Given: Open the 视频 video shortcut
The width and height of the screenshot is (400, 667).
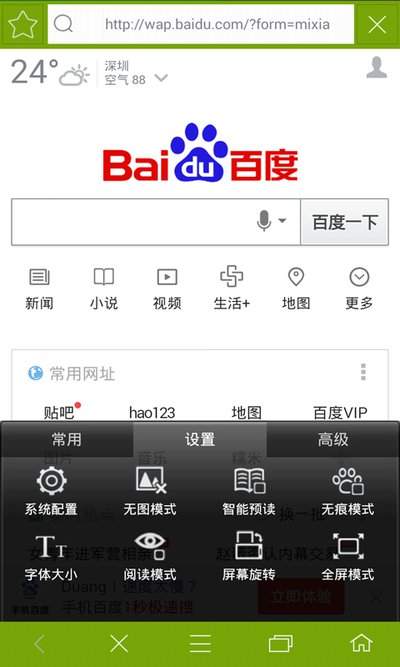Looking at the screenshot, I should coord(167,288).
